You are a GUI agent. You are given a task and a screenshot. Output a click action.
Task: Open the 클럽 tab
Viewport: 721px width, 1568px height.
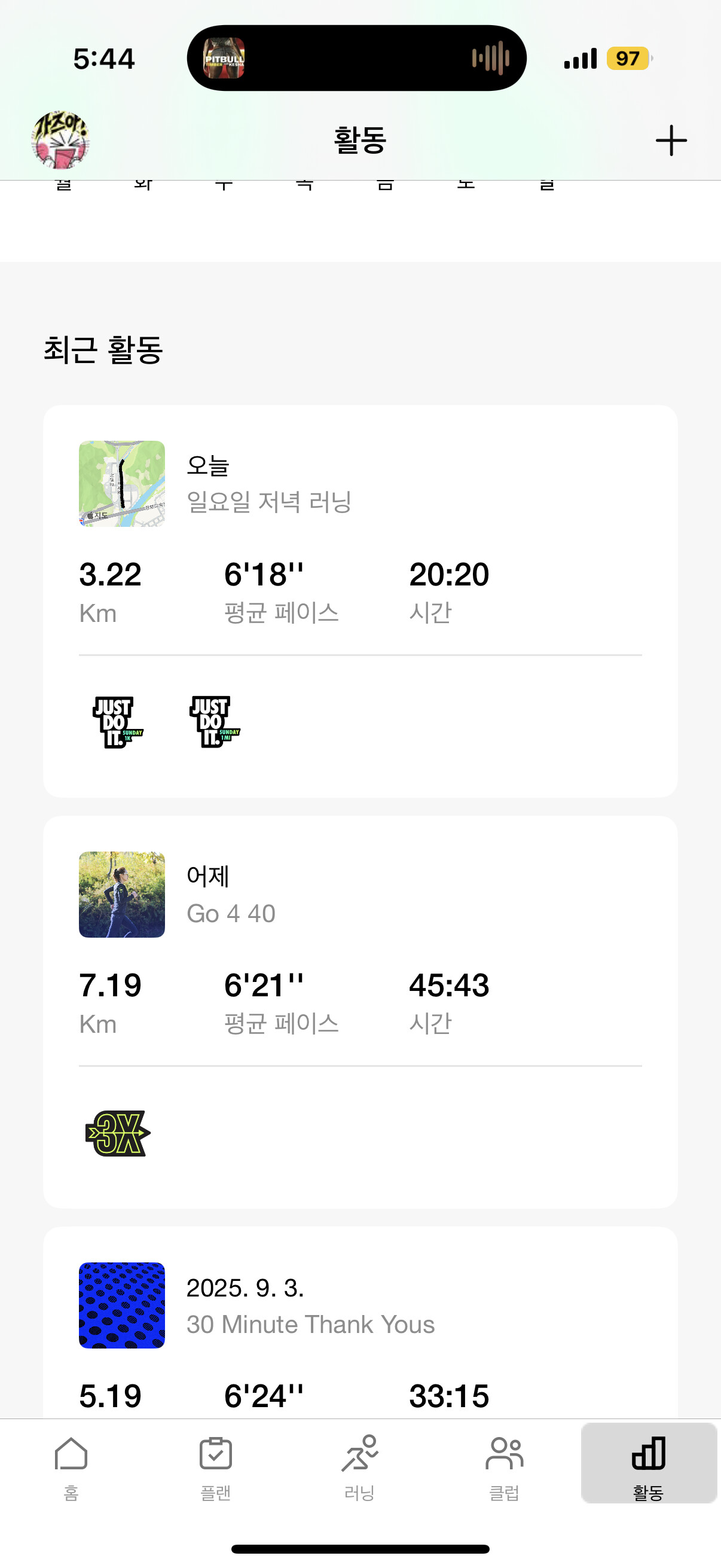tap(504, 1467)
